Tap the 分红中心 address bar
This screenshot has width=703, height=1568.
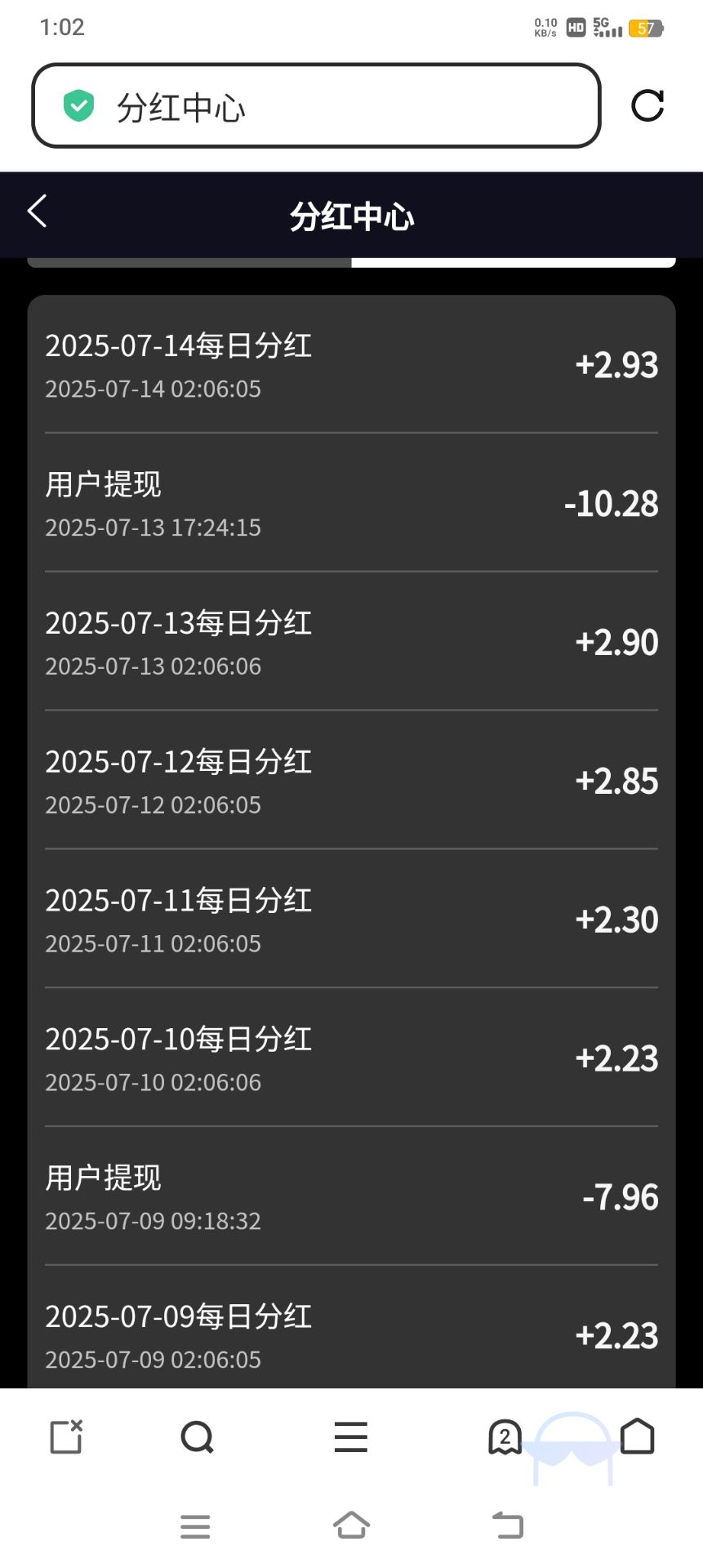[x=316, y=106]
